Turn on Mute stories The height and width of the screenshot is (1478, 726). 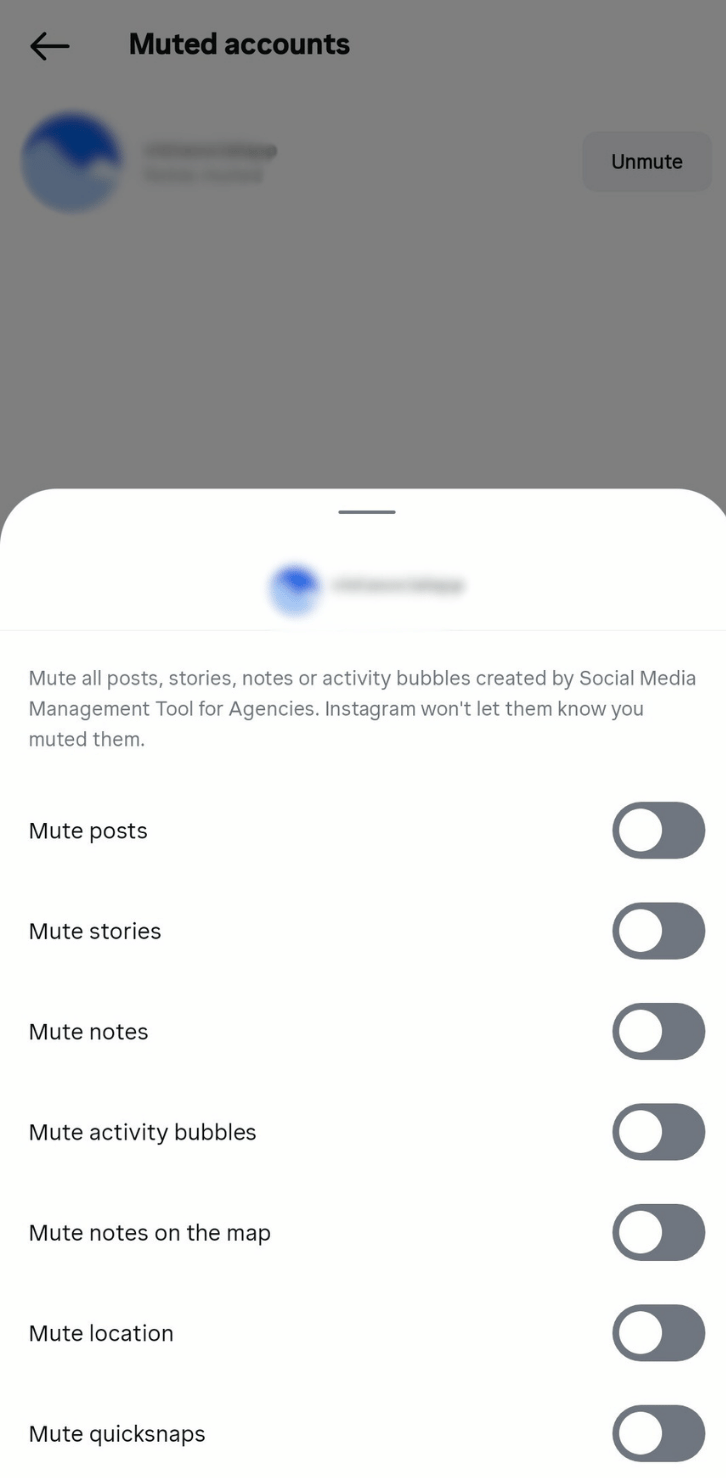click(x=658, y=931)
